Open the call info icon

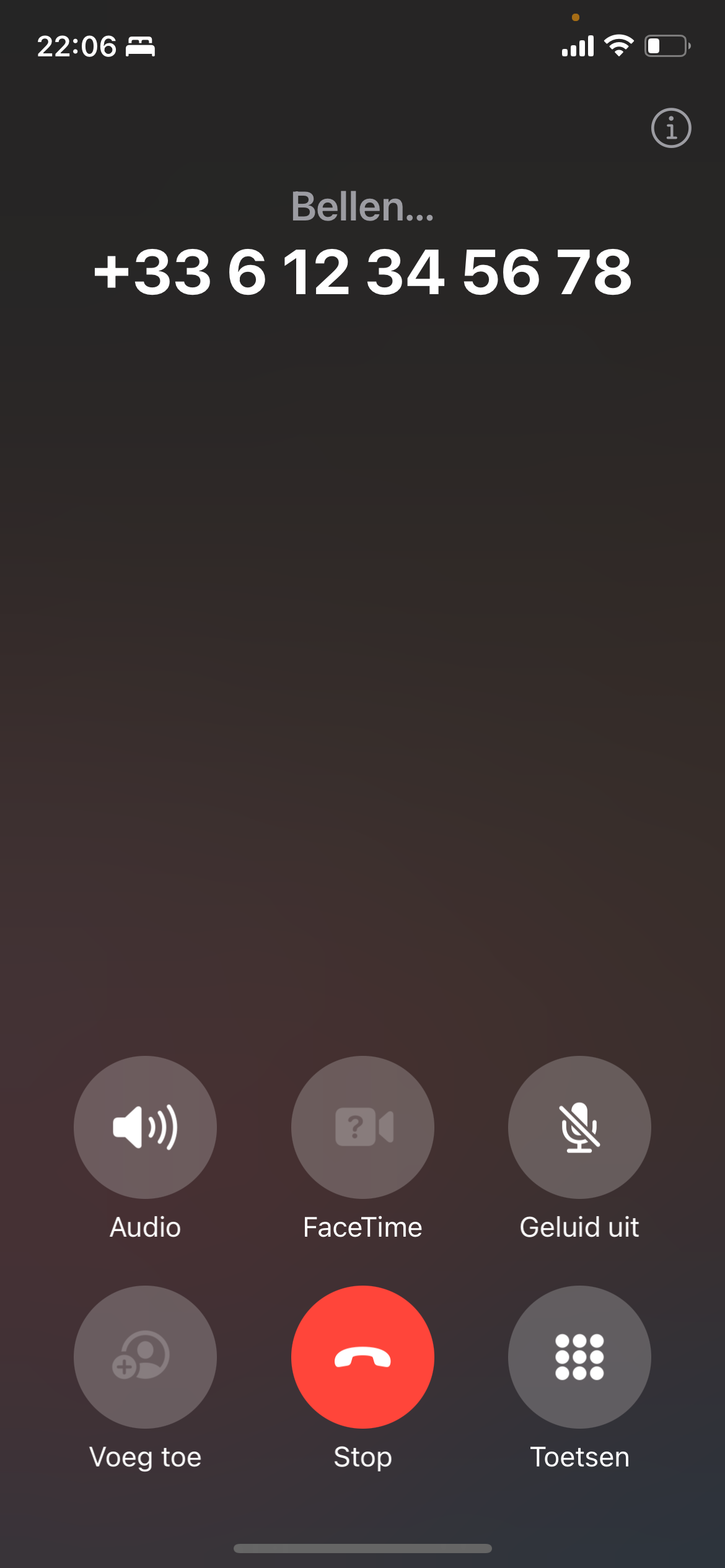click(x=670, y=128)
